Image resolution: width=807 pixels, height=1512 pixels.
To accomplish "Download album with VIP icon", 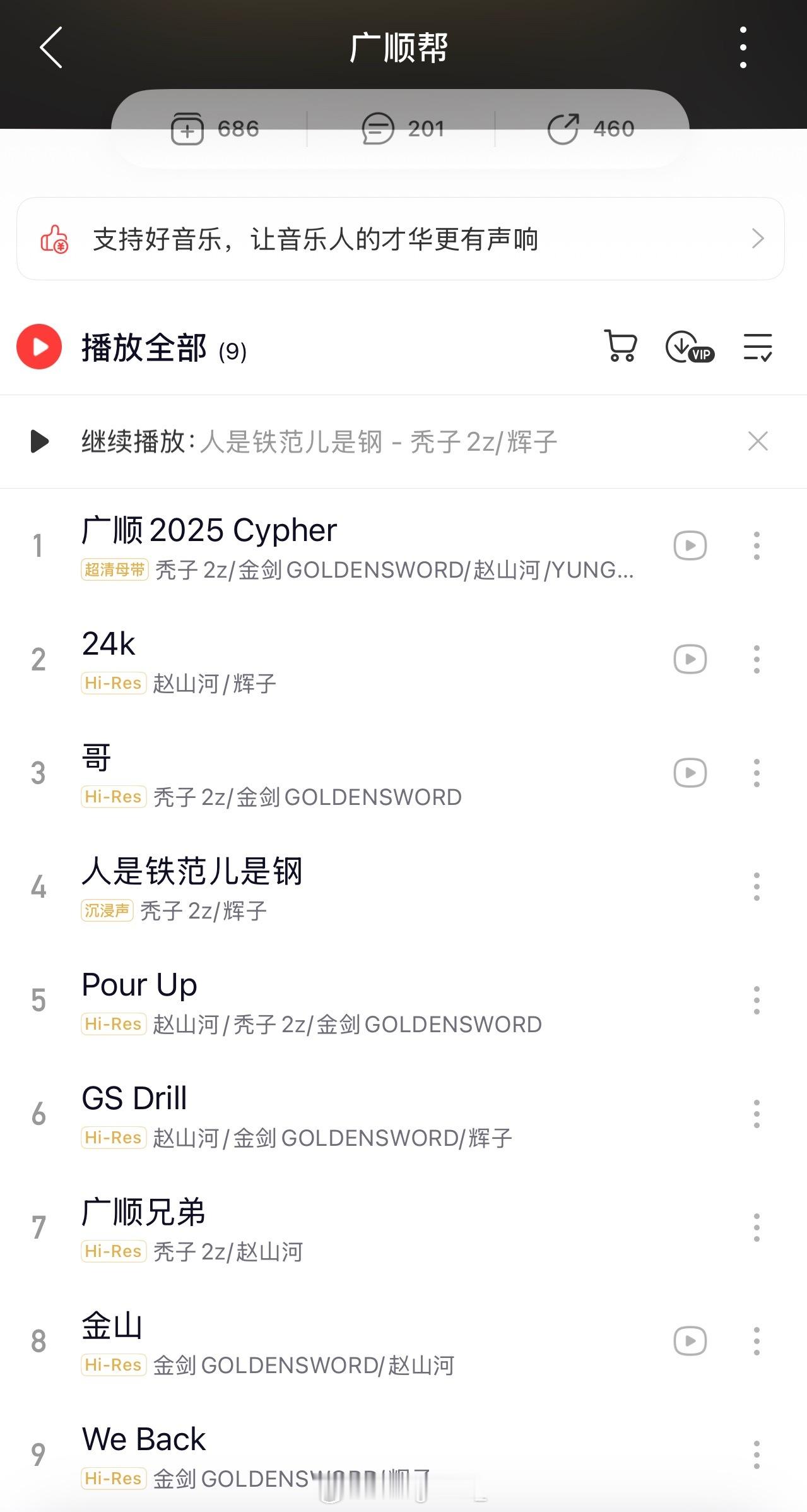I will 690,347.
